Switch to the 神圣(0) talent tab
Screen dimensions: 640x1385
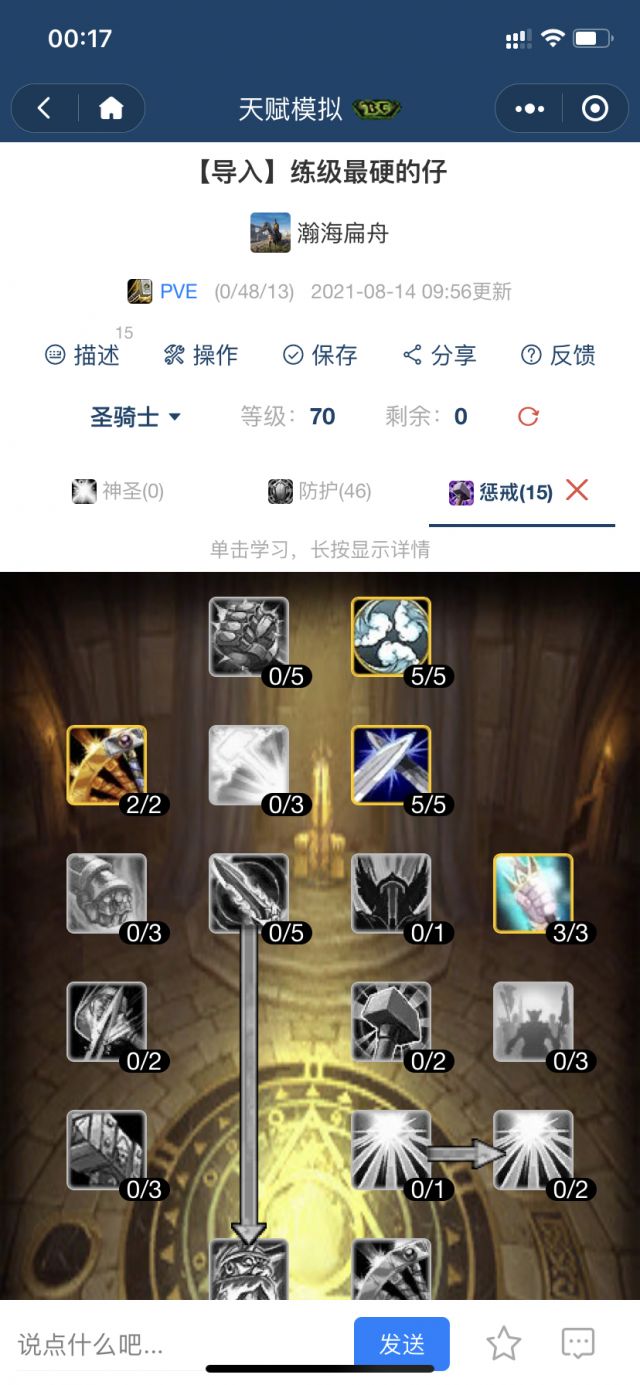coord(118,491)
